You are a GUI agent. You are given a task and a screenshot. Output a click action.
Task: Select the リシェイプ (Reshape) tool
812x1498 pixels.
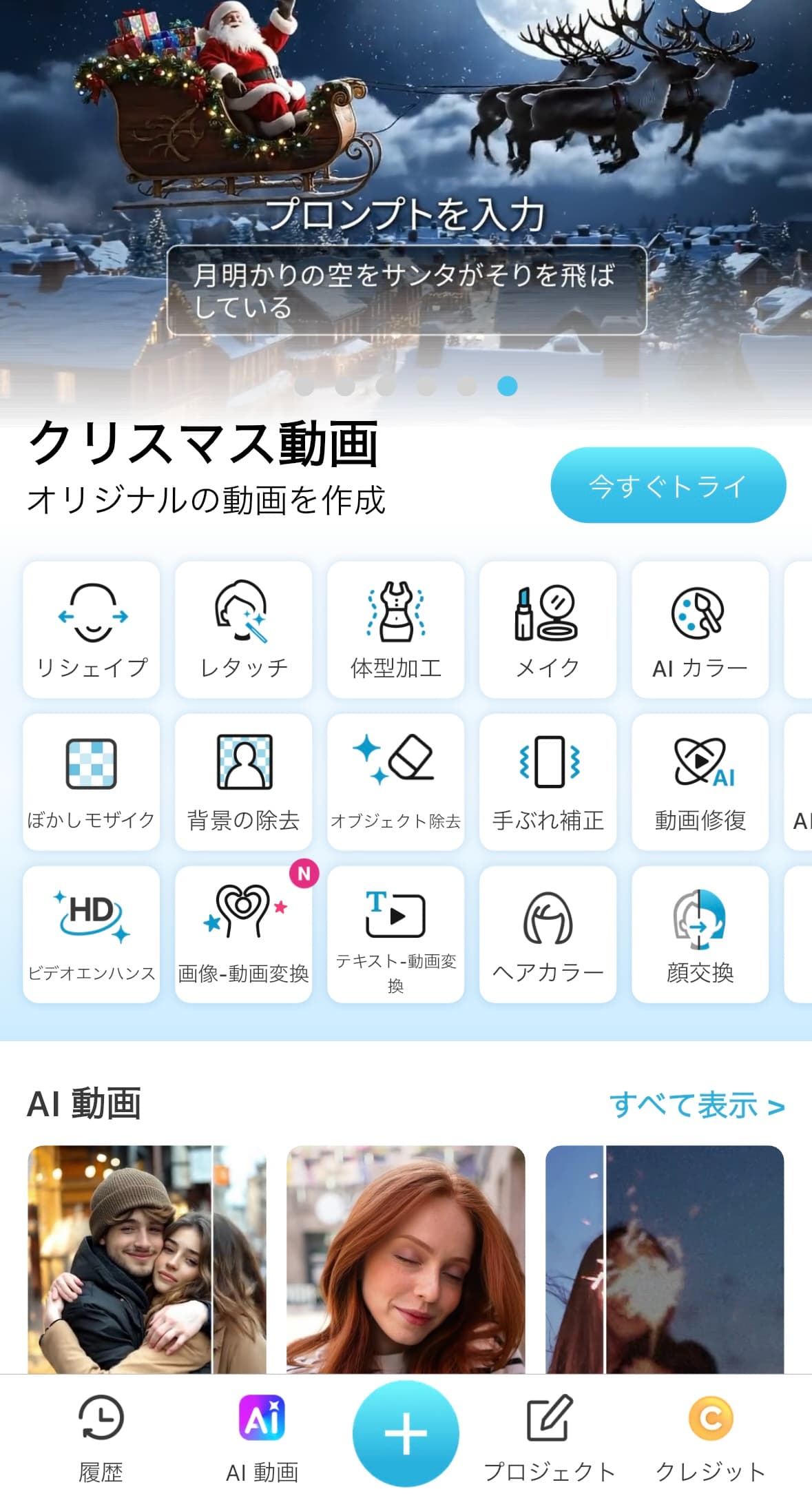pyautogui.click(x=90, y=629)
